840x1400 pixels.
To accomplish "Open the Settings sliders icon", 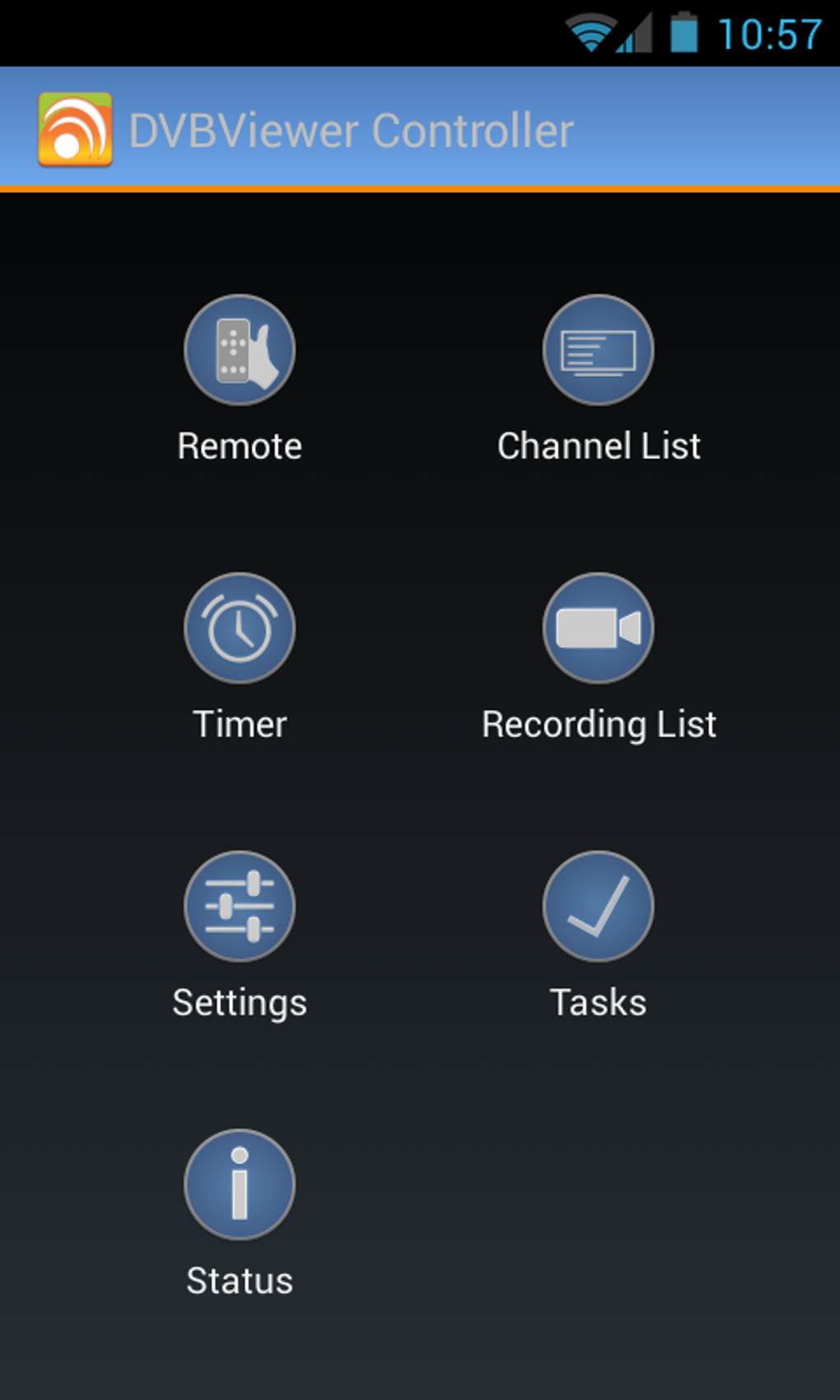I will point(240,906).
